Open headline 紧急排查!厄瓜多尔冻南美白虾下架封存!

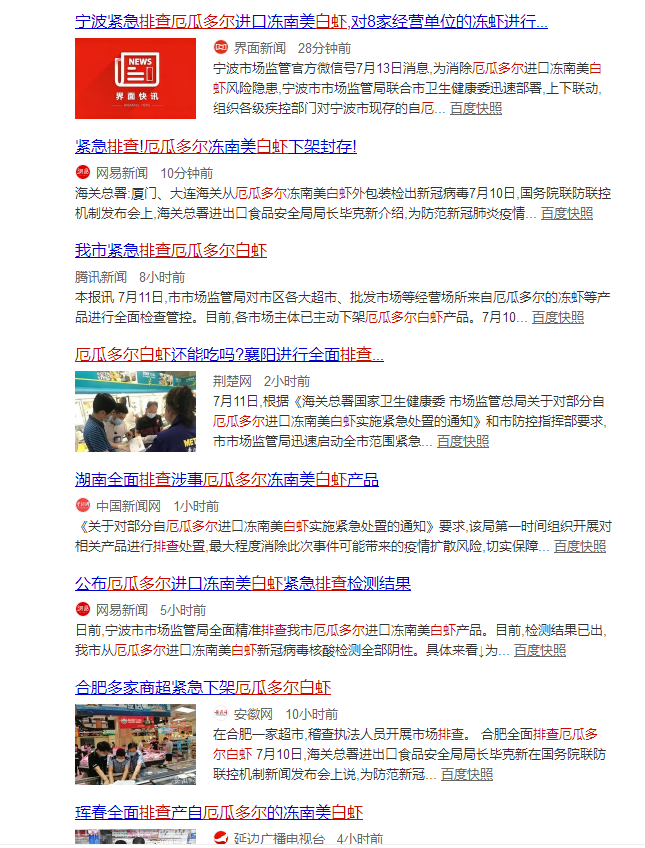(x=216, y=146)
